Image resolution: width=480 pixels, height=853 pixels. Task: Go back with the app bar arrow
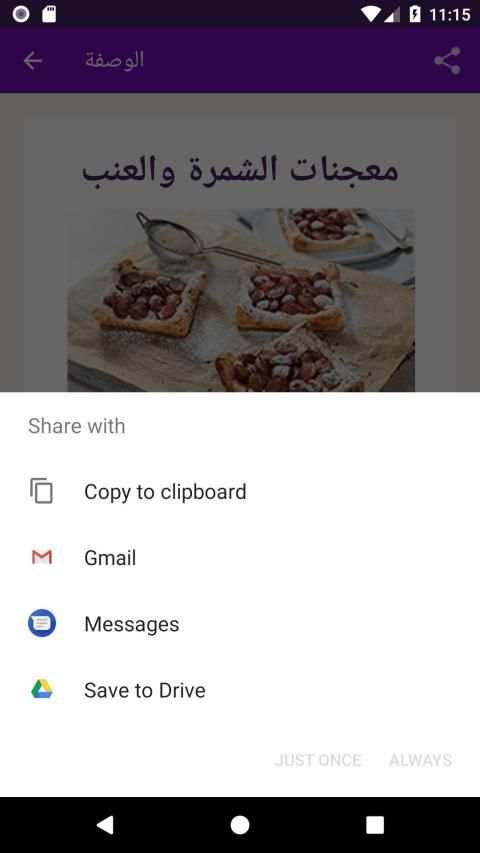[33, 61]
